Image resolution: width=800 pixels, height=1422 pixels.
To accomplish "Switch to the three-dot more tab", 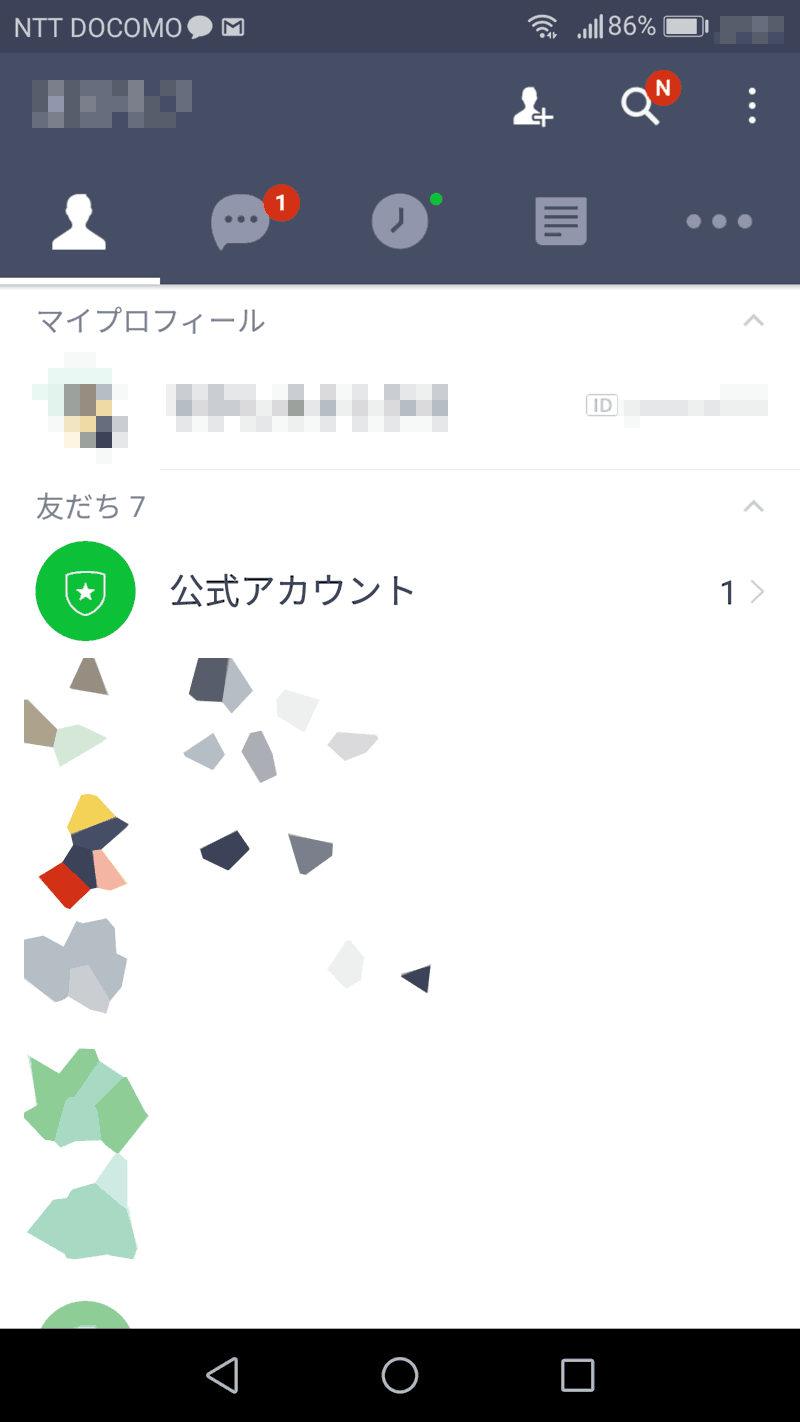I will pos(719,222).
